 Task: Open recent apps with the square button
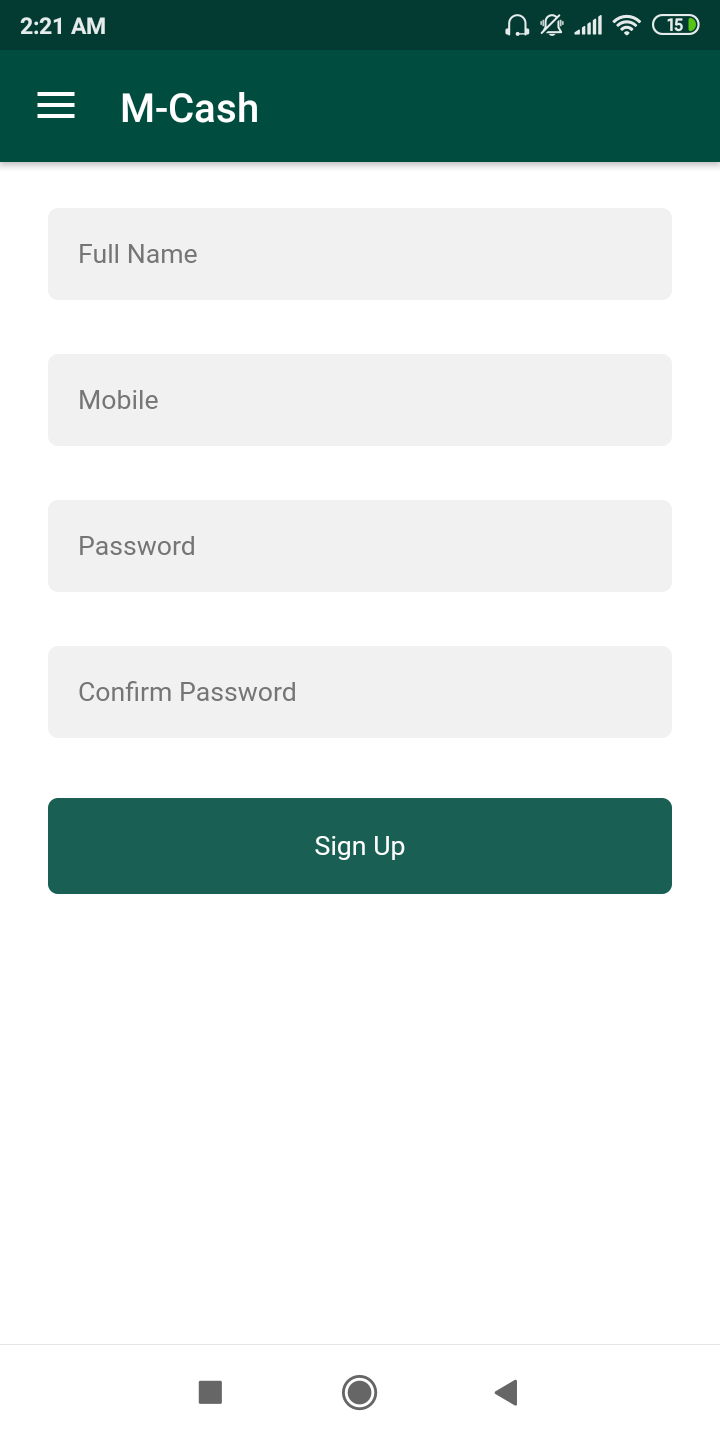click(x=210, y=1392)
